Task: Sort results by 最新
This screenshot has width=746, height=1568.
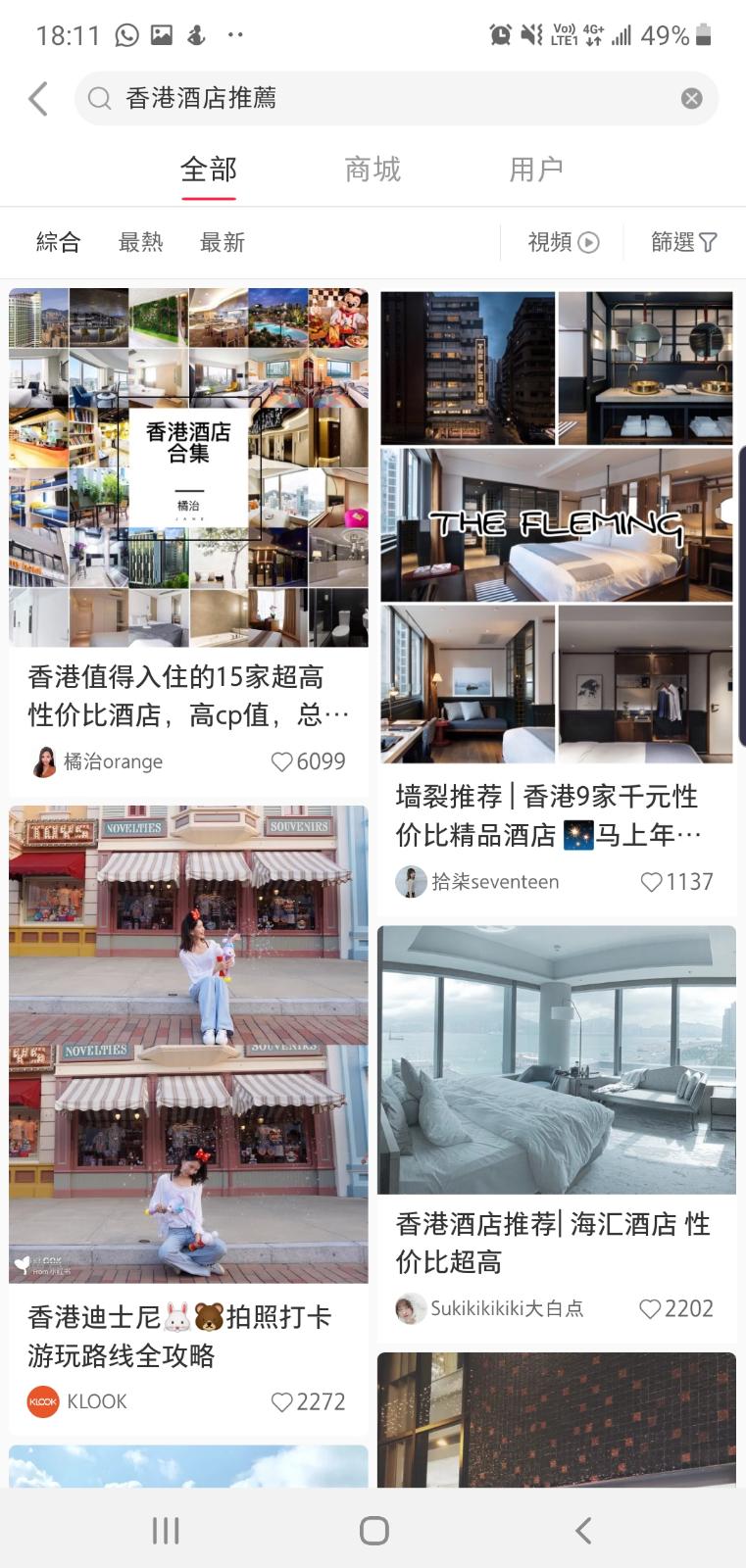Action: (x=223, y=242)
